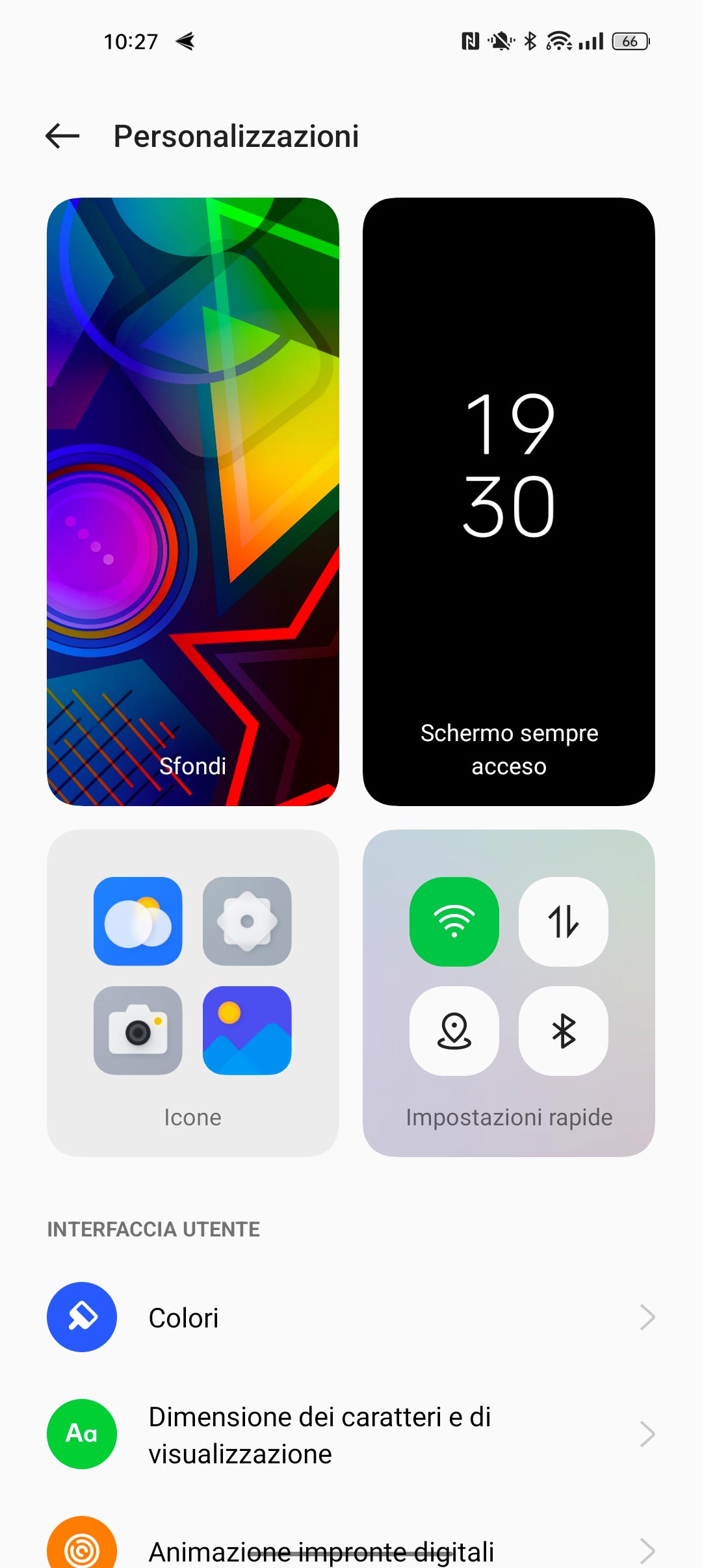Image resolution: width=702 pixels, height=1568 pixels.
Task: Go back from Personalizzazioni
Action: point(62,137)
